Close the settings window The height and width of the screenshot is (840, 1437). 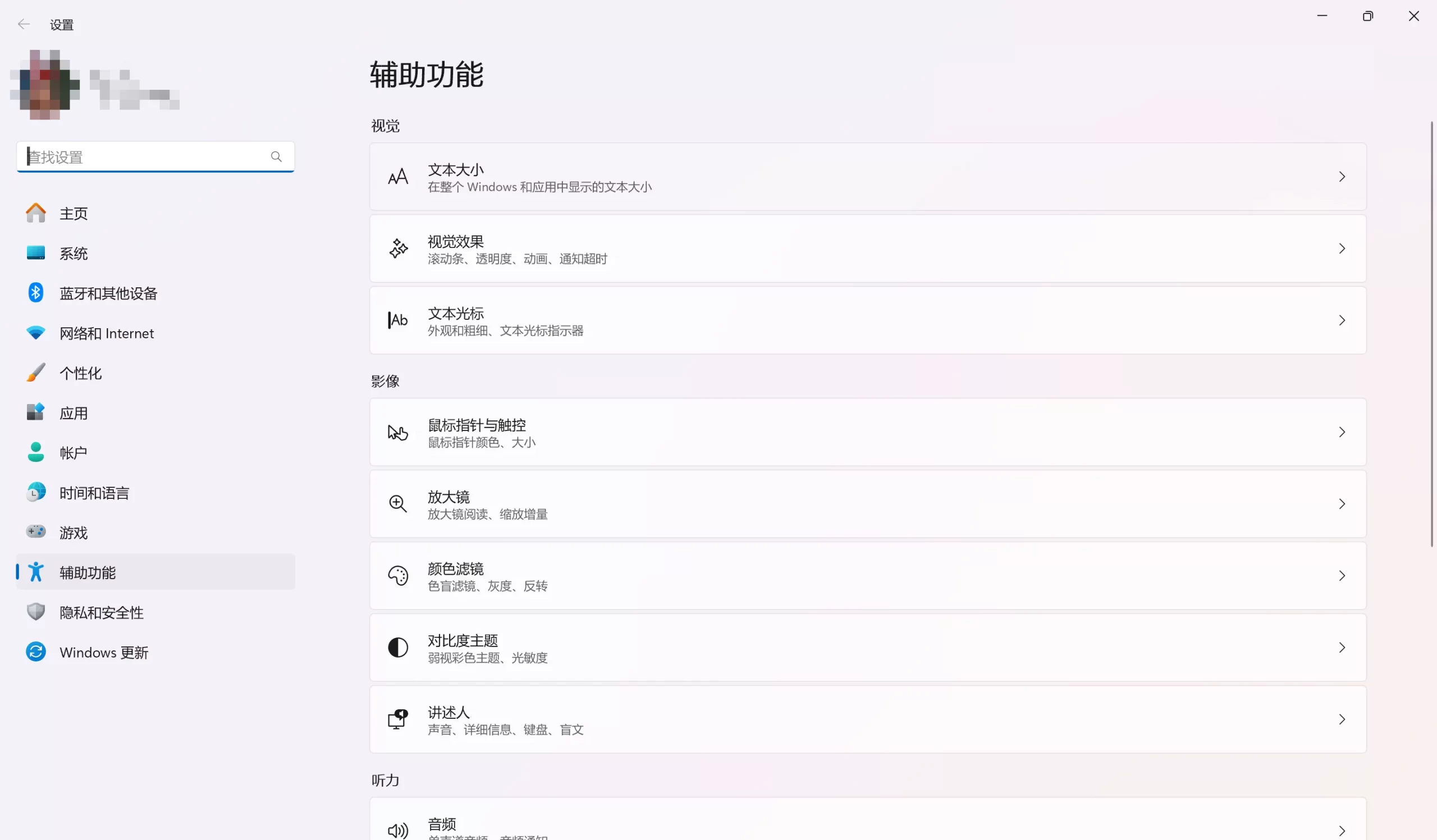coord(1413,16)
